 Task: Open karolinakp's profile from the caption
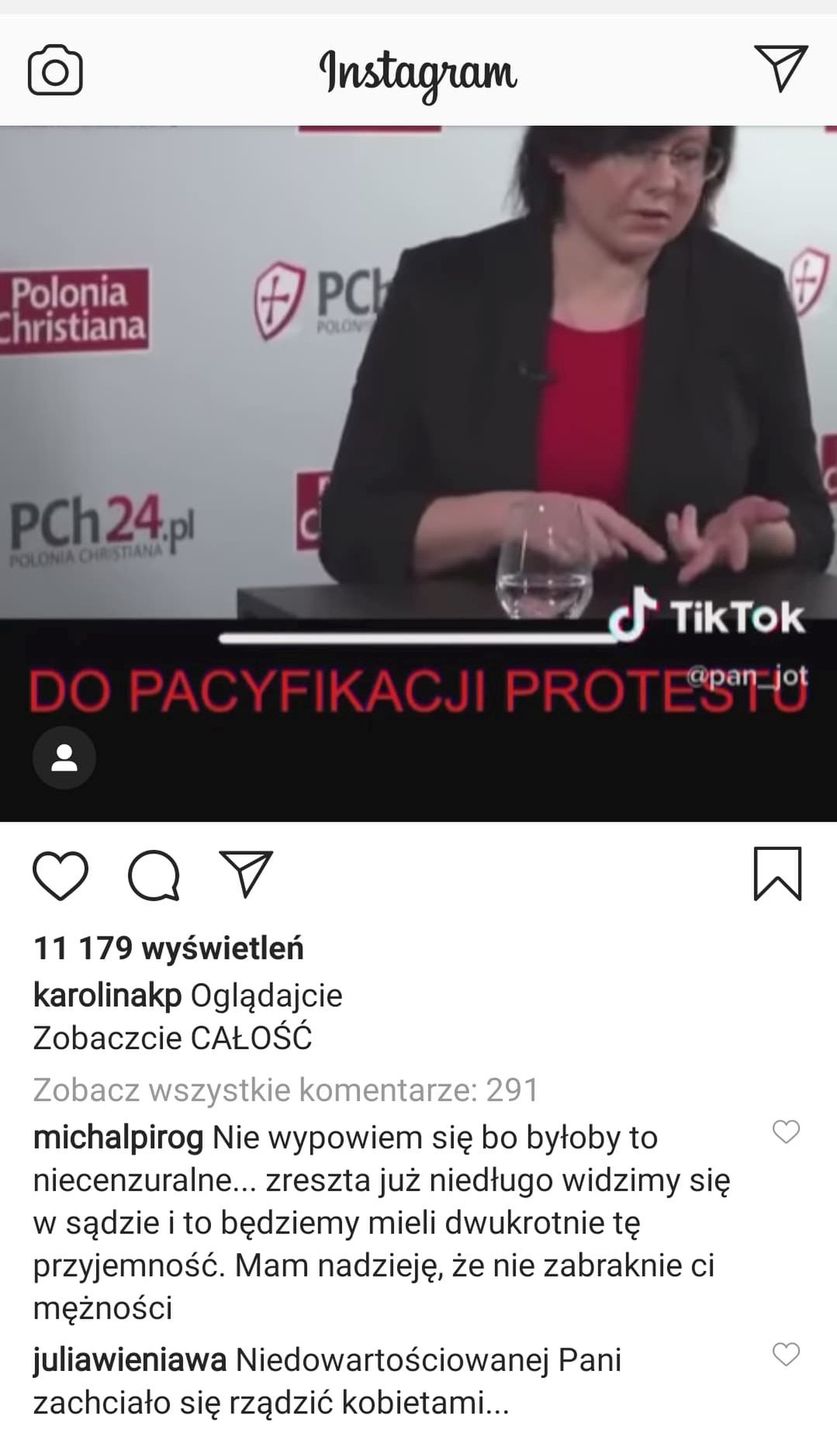tap(107, 996)
